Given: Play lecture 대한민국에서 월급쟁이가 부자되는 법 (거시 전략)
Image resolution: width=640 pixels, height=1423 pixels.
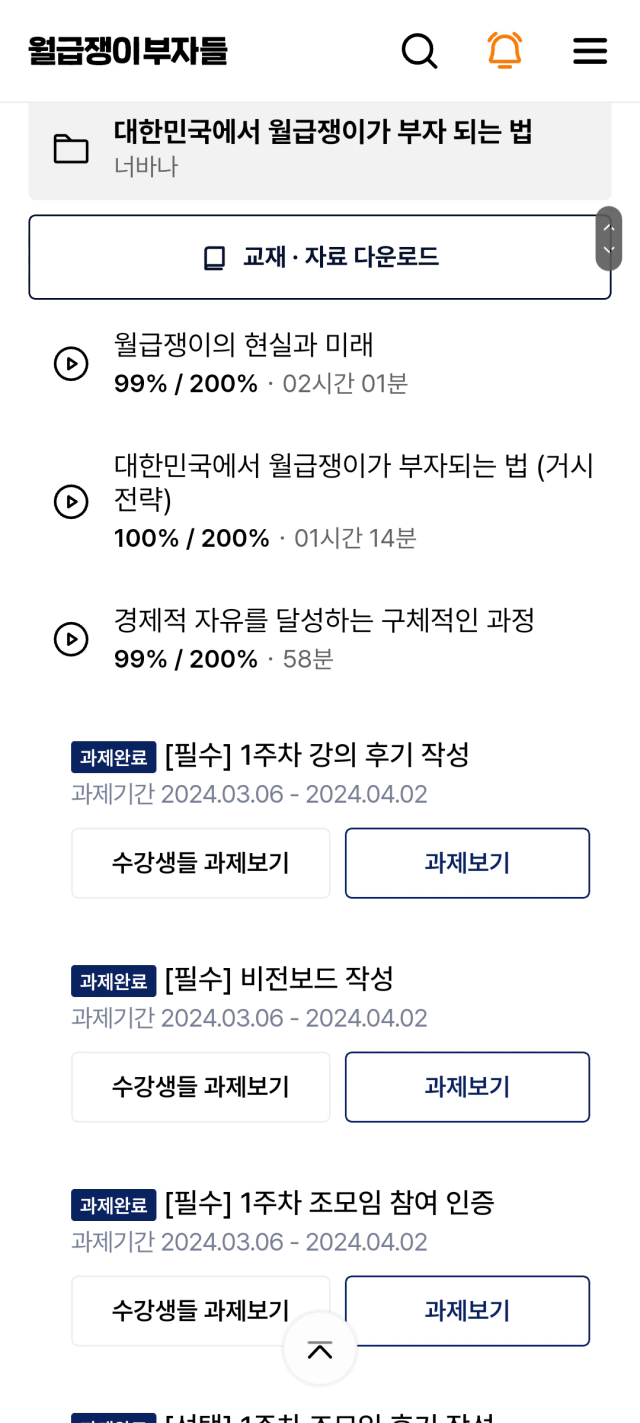Looking at the screenshot, I should tap(71, 501).
